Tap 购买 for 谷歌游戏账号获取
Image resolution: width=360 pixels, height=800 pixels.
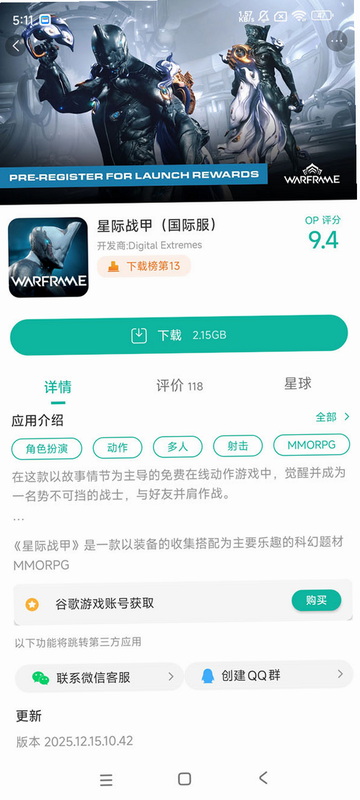316,601
